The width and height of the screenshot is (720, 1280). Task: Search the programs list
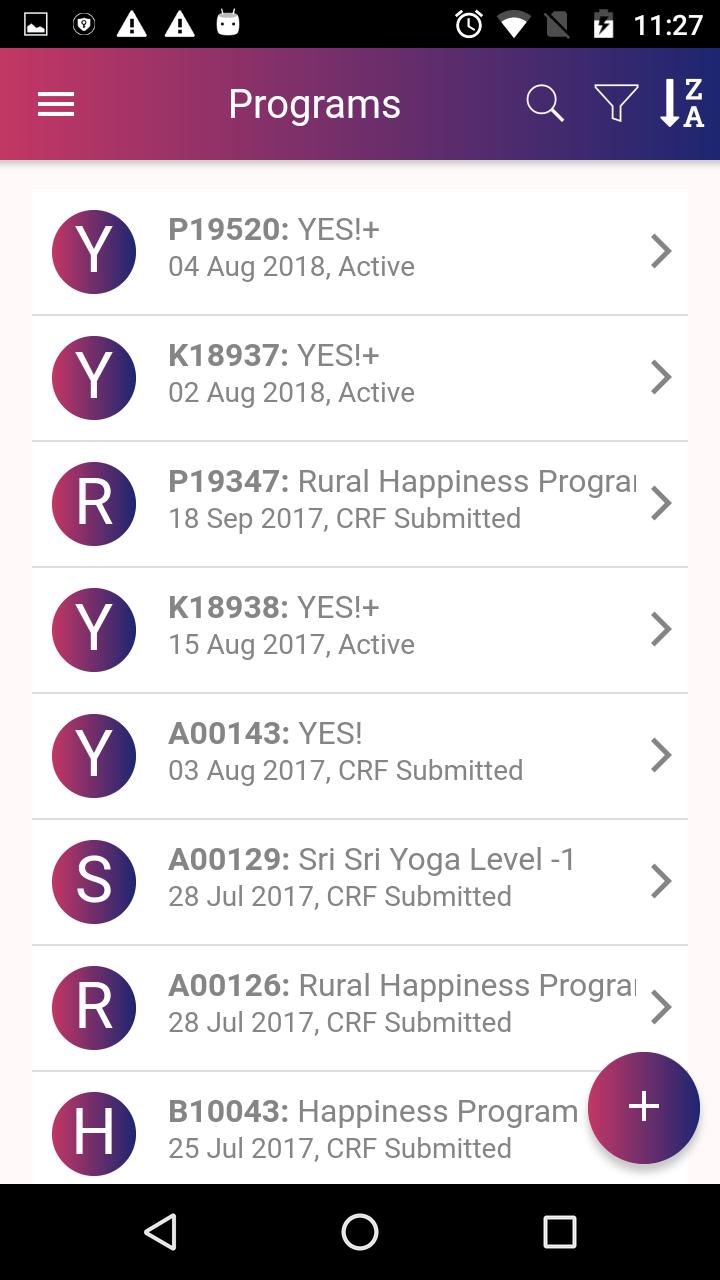tap(545, 104)
